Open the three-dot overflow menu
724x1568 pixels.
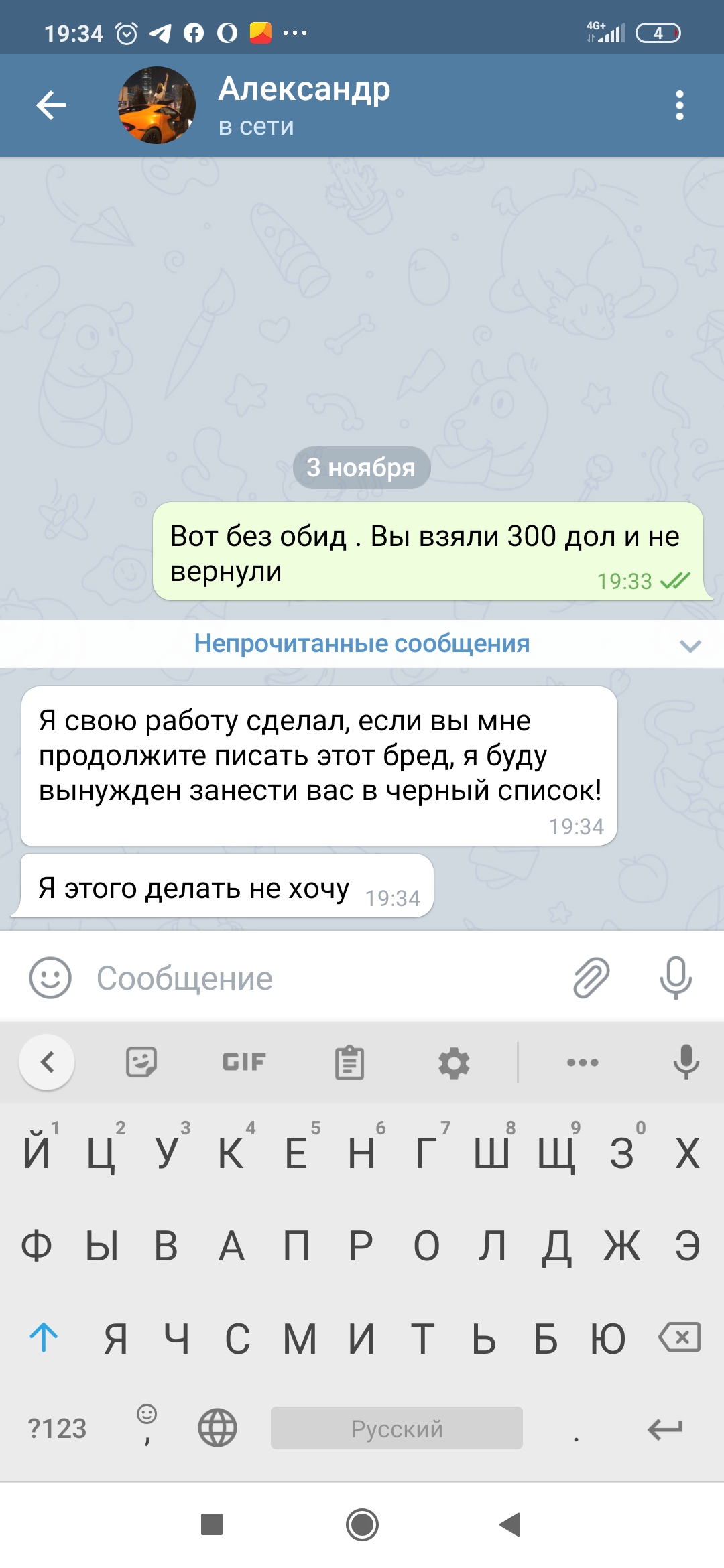click(680, 105)
